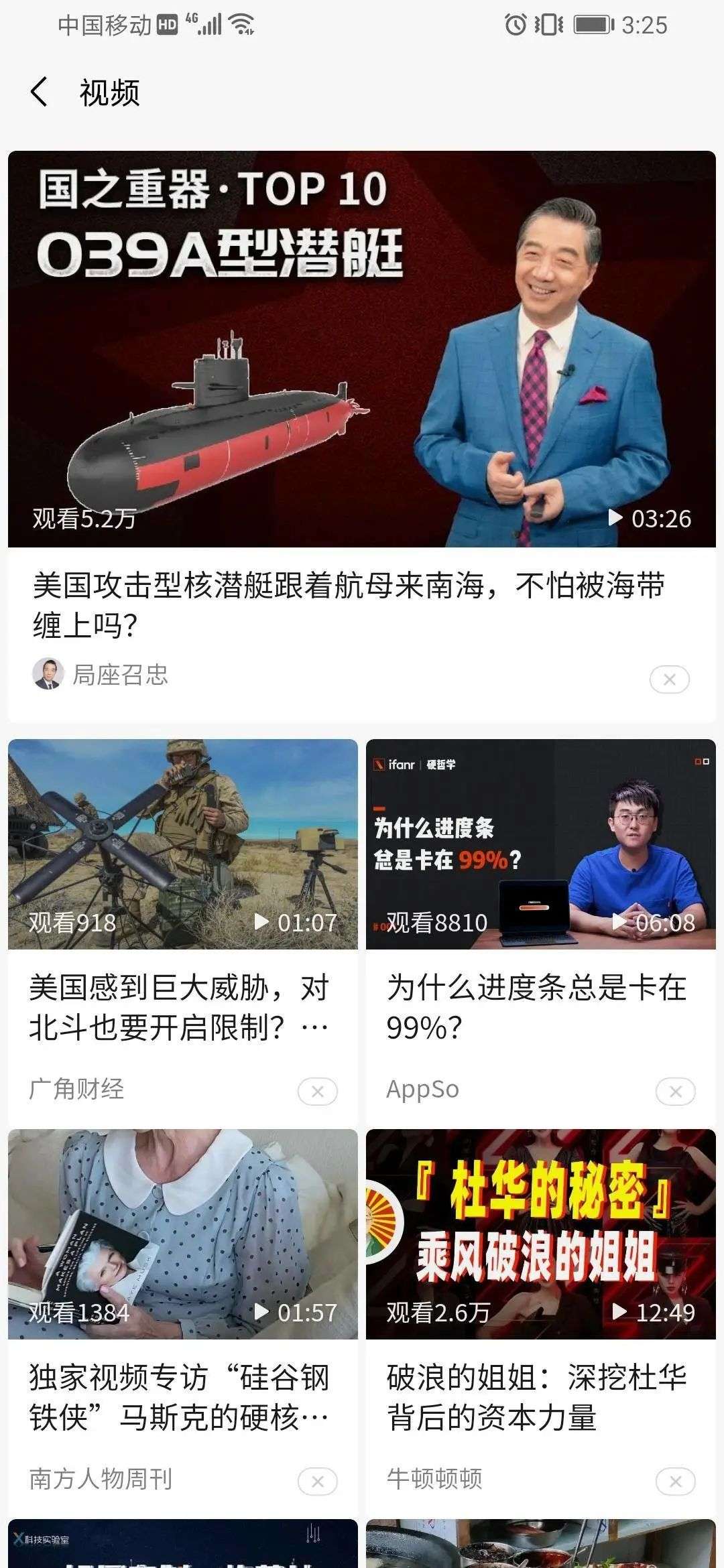Dismiss the 局座召忠 submarine video card
Screen dimensions: 724x1568
tap(669, 679)
